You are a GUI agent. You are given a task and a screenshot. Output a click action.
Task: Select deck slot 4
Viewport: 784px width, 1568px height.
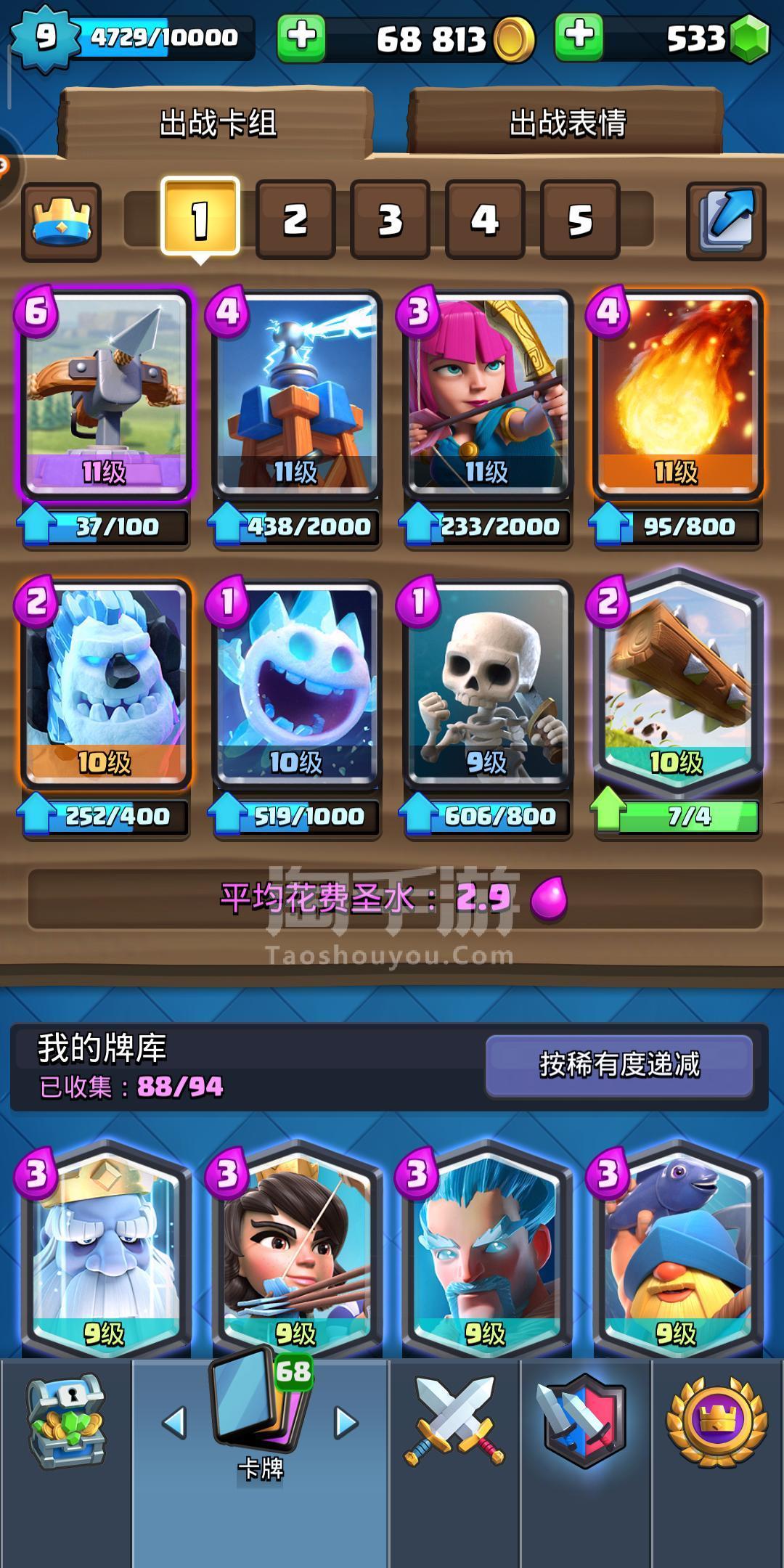pyautogui.click(x=484, y=219)
